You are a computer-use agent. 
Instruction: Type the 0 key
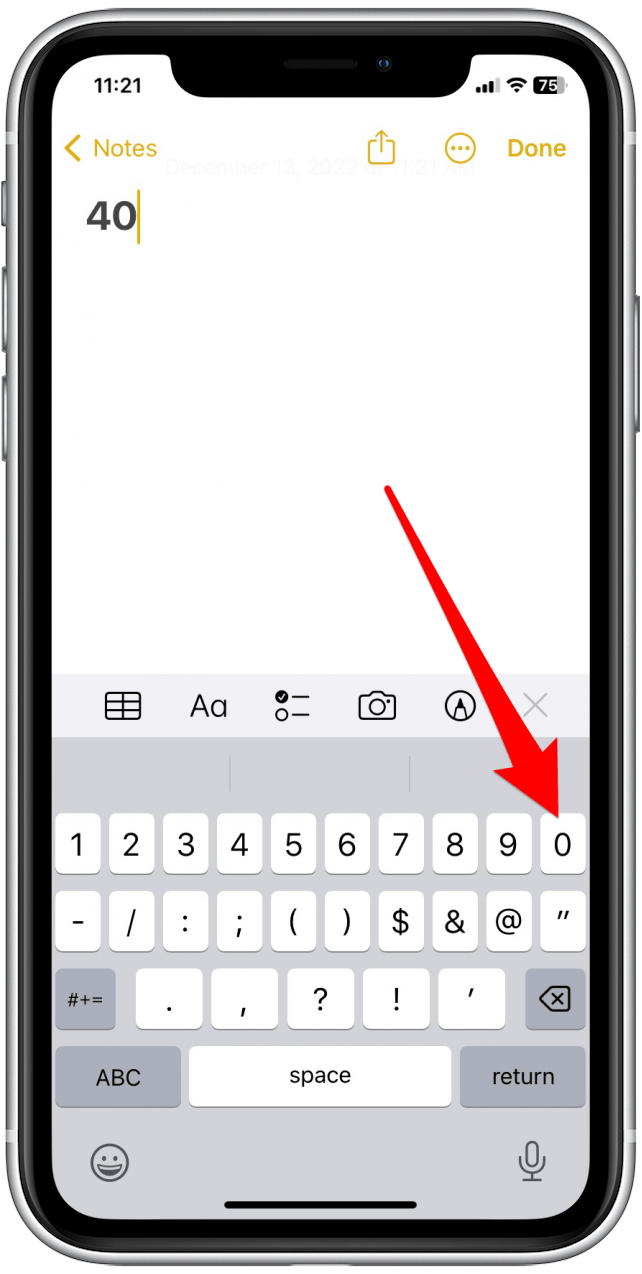tap(562, 845)
